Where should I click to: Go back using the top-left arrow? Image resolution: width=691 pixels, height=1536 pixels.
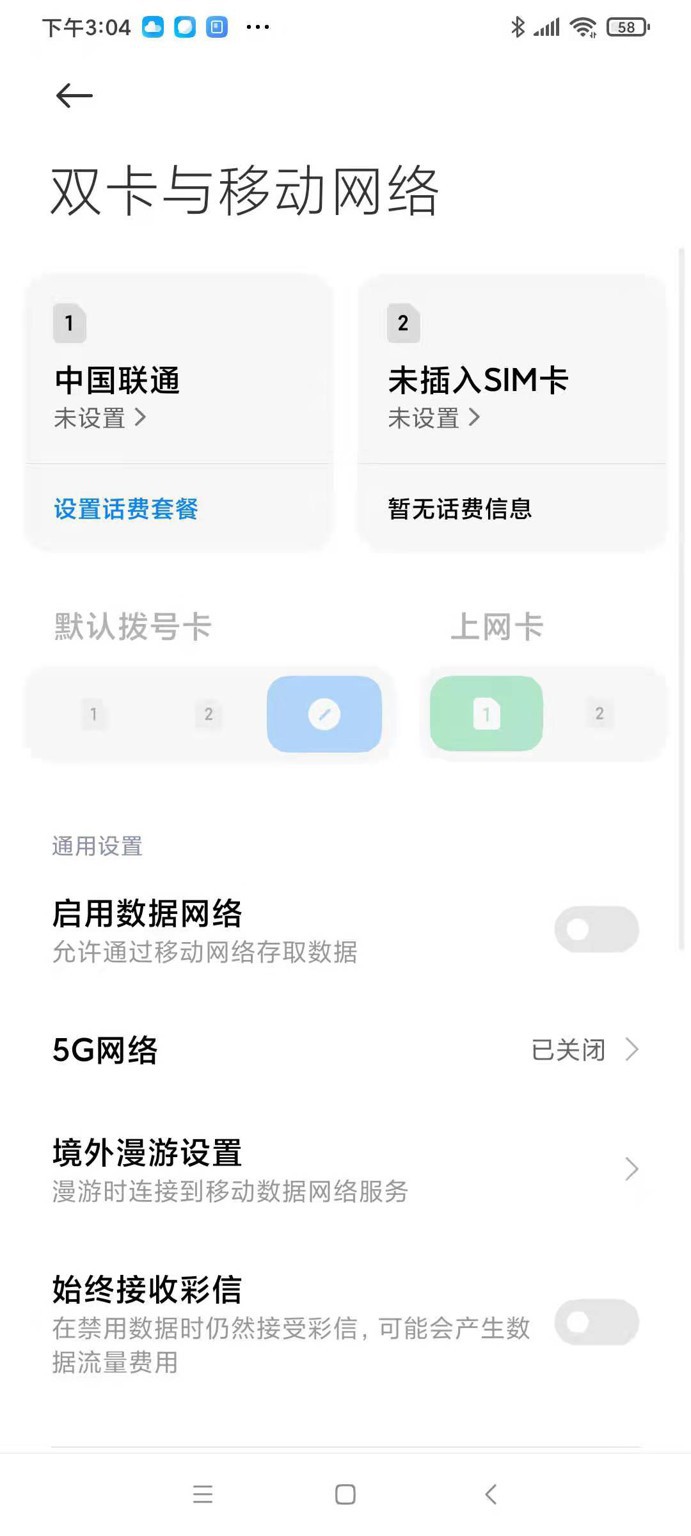pyautogui.click(x=74, y=96)
